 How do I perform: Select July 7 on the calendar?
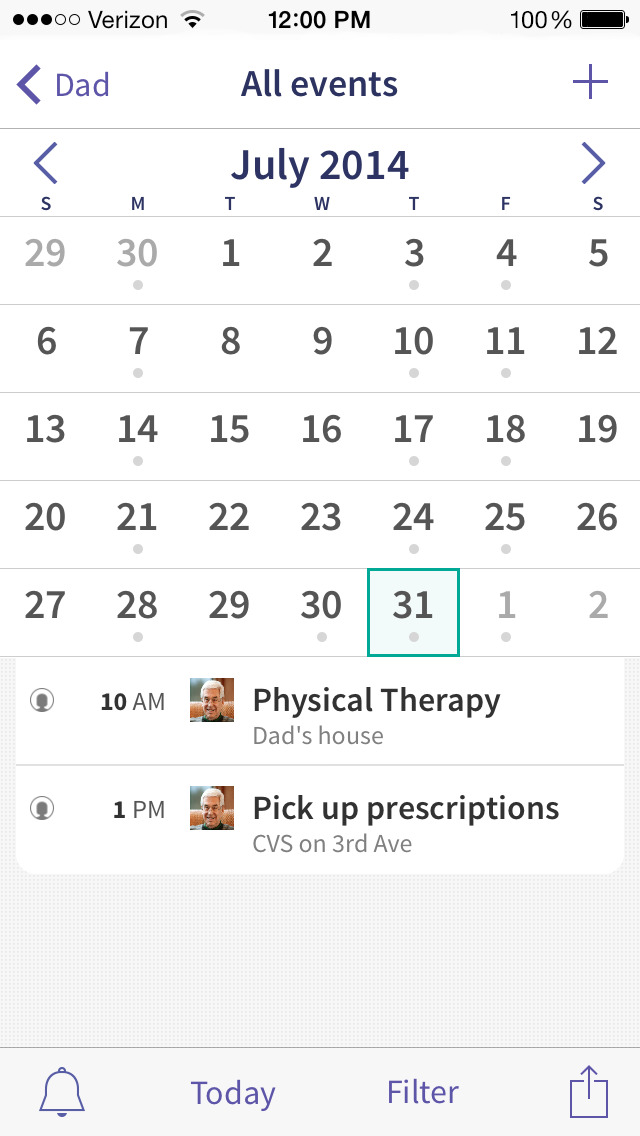click(138, 347)
